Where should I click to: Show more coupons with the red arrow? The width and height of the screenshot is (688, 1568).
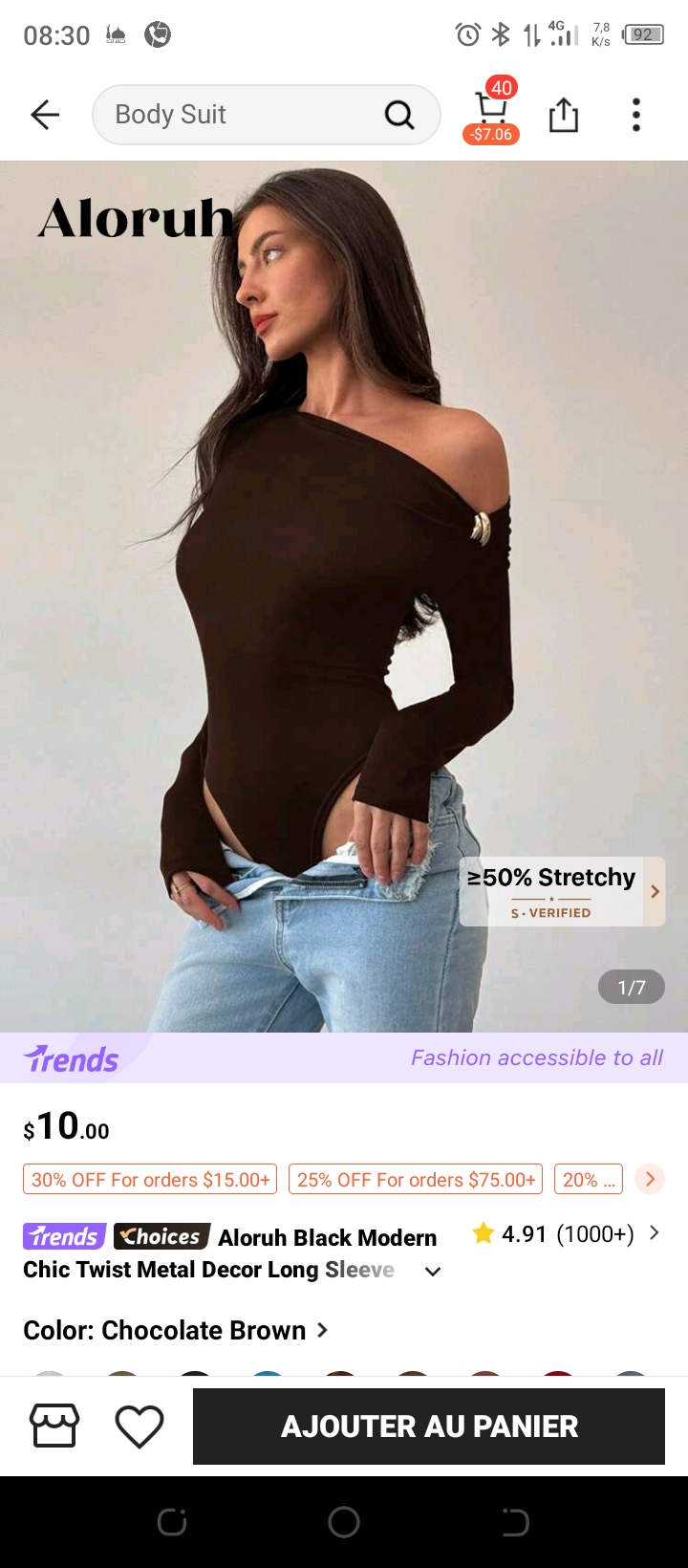click(x=650, y=1179)
